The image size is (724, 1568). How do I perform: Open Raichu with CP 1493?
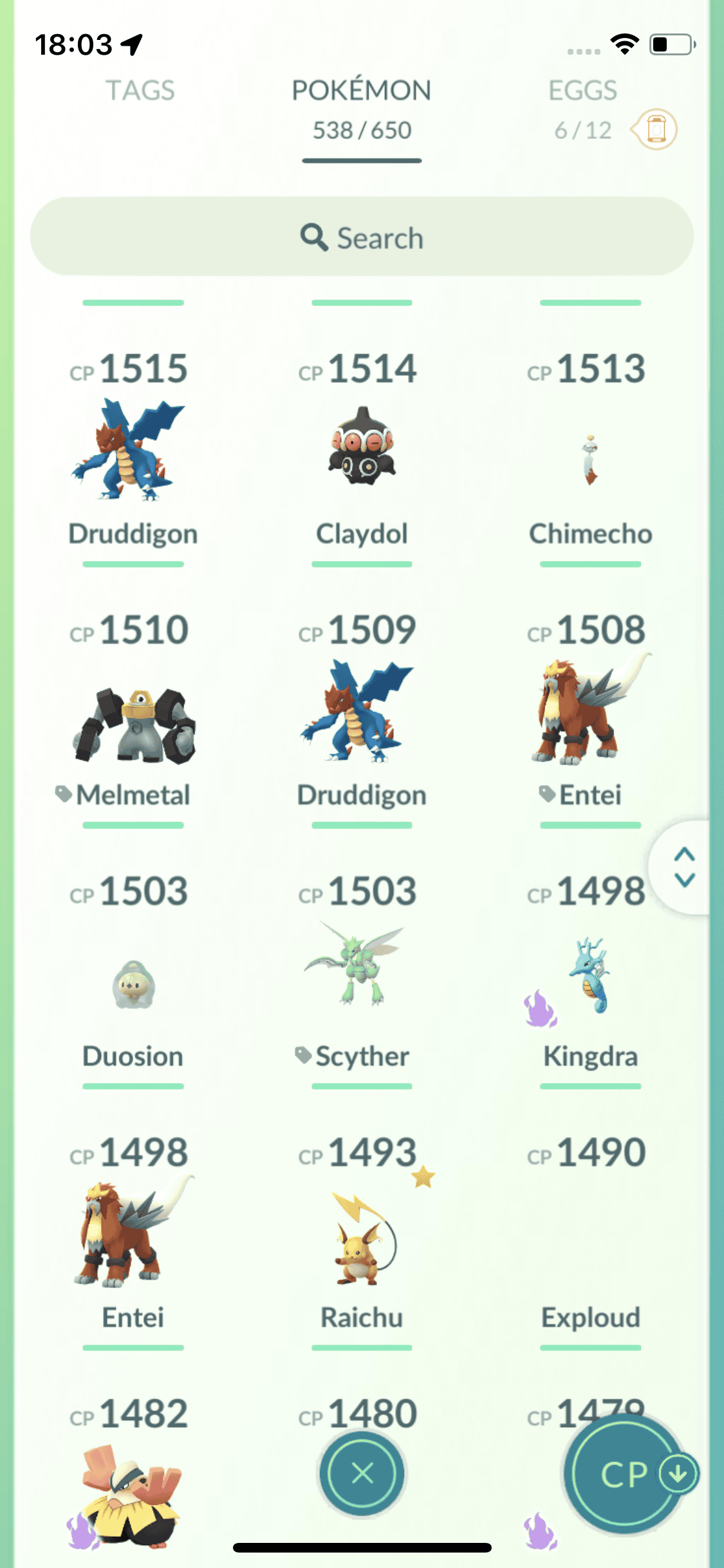(362, 1239)
